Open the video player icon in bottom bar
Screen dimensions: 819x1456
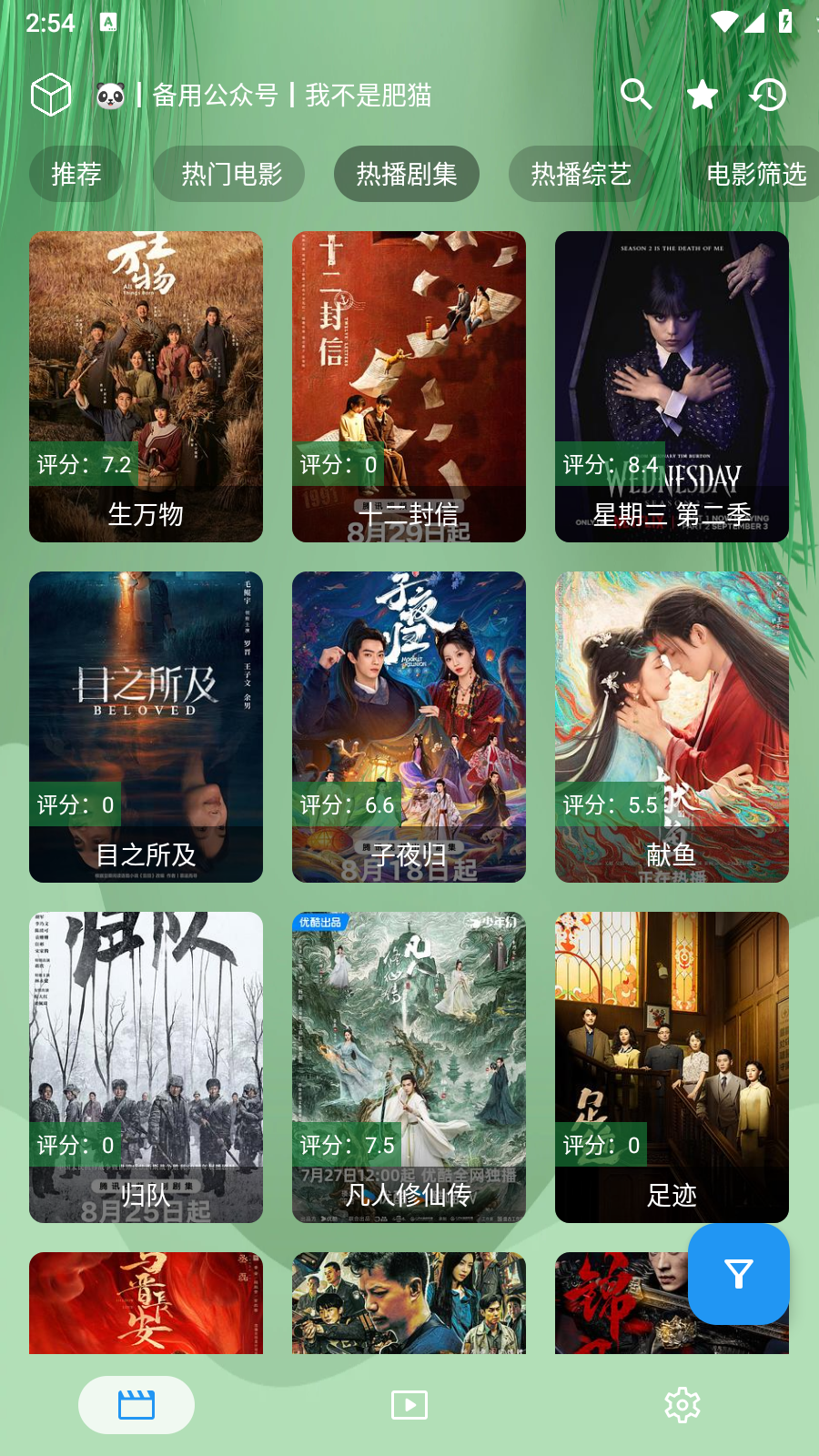point(409,1404)
